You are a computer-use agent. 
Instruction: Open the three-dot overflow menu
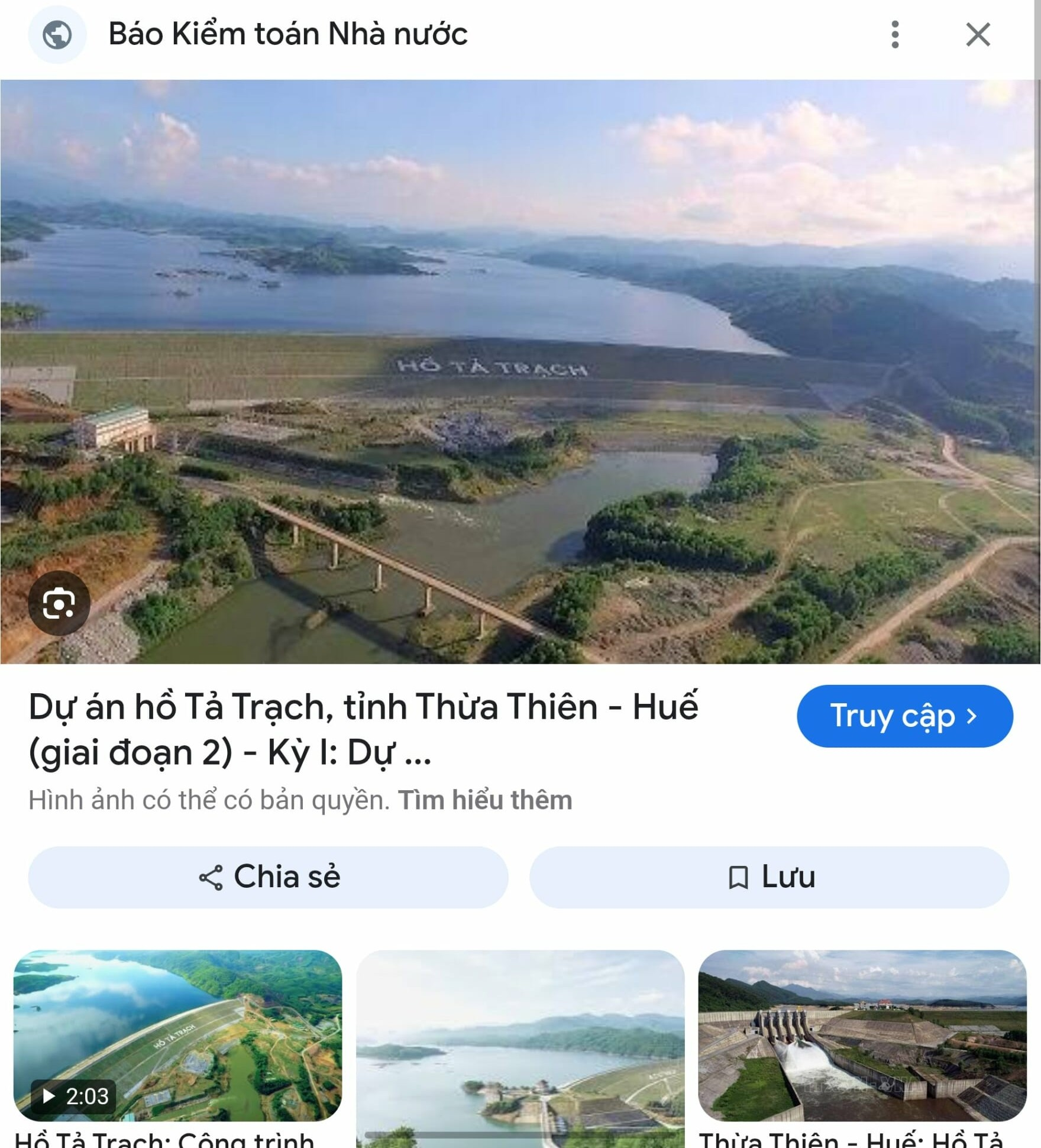point(895,34)
